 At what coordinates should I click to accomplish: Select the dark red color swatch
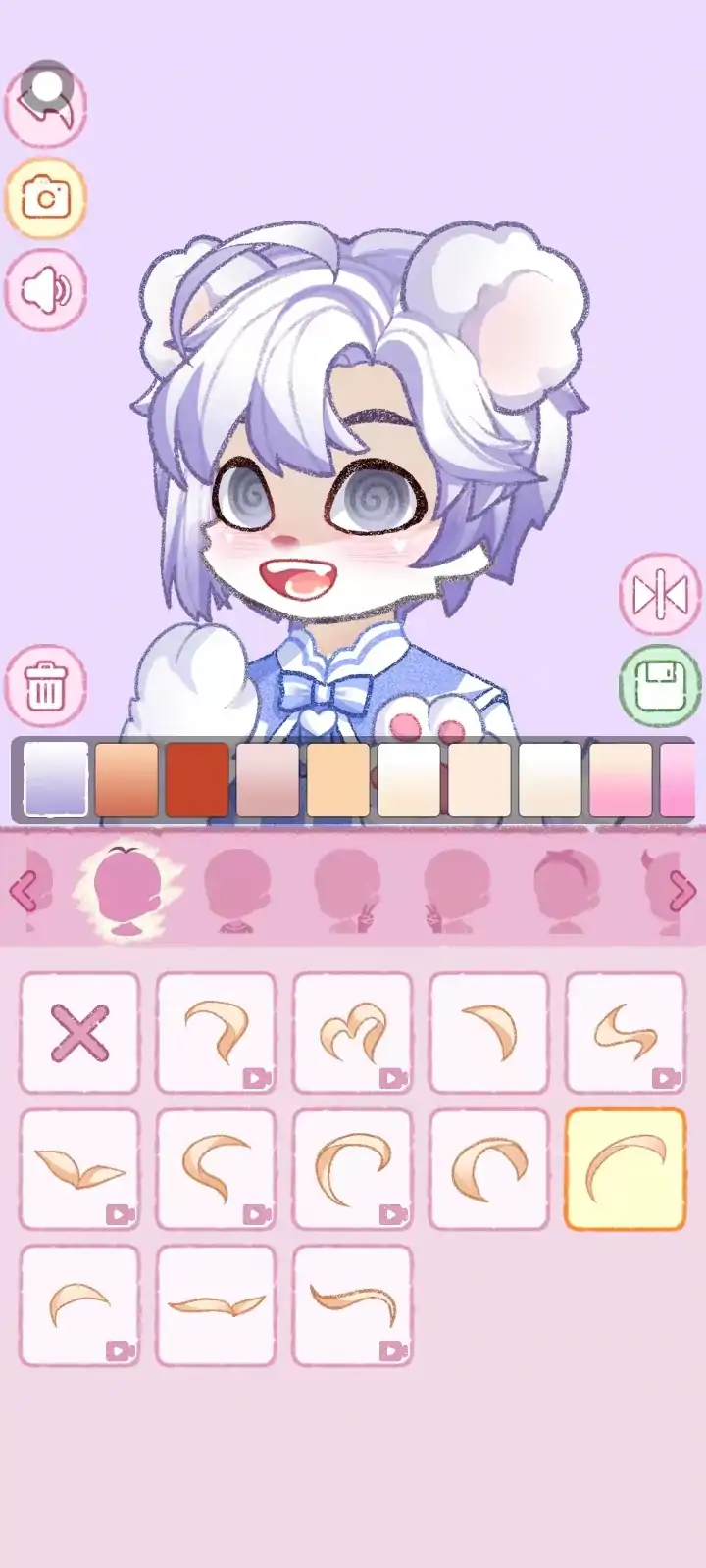point(196,779)
